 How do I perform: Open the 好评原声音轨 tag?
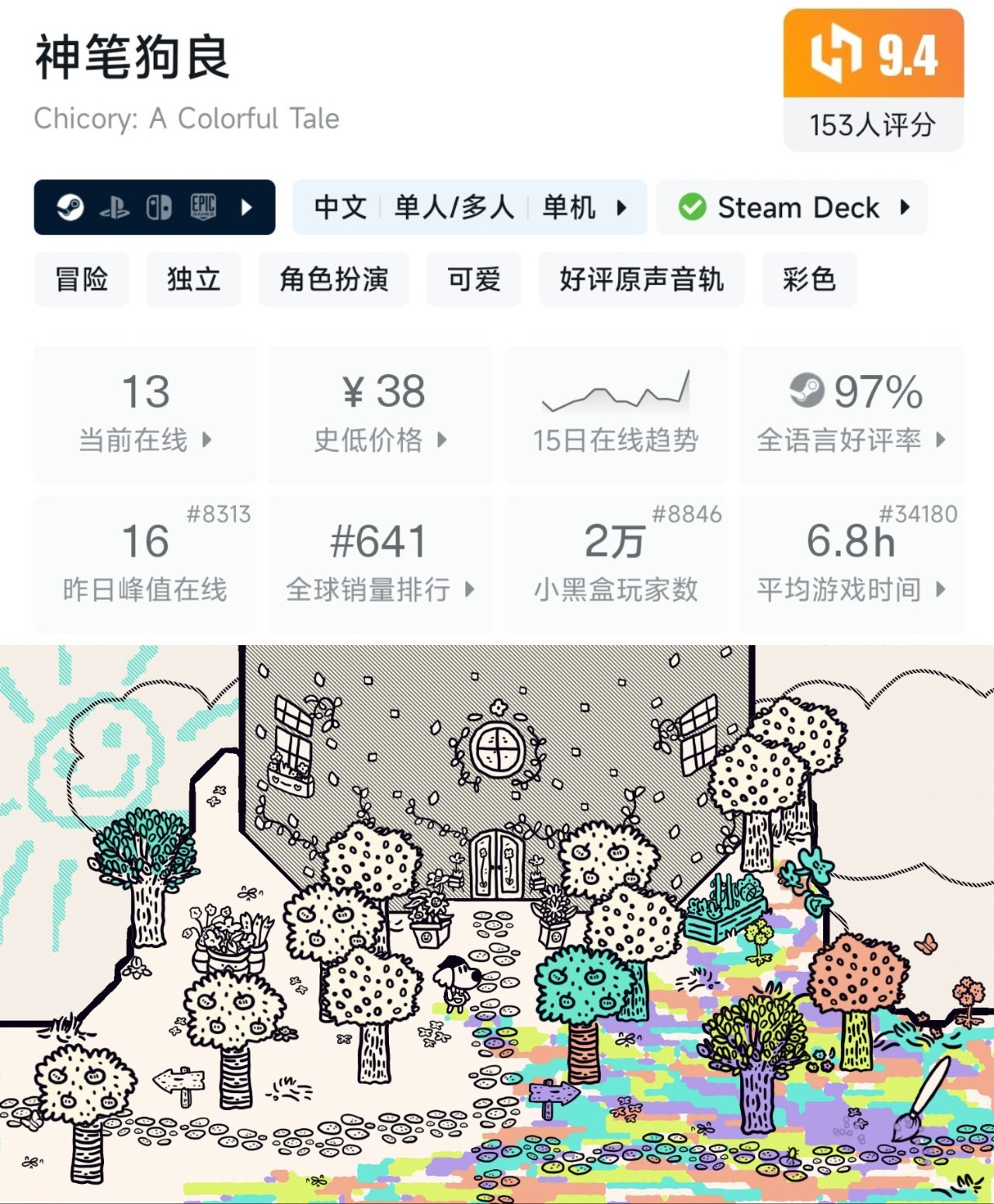coord(641,279)
